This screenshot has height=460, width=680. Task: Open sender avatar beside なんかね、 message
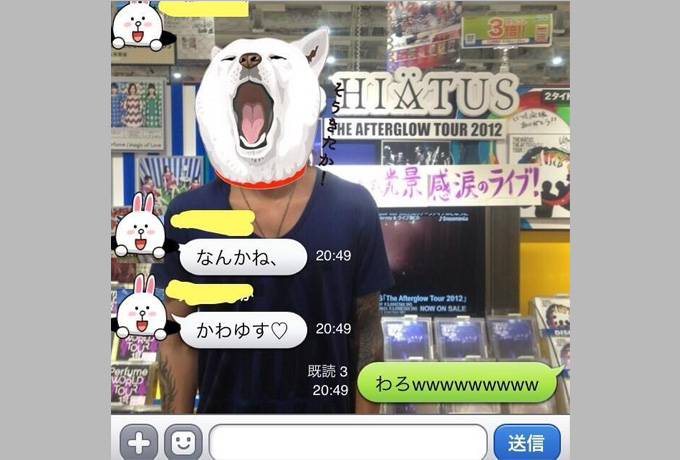[x=140, y=233]
